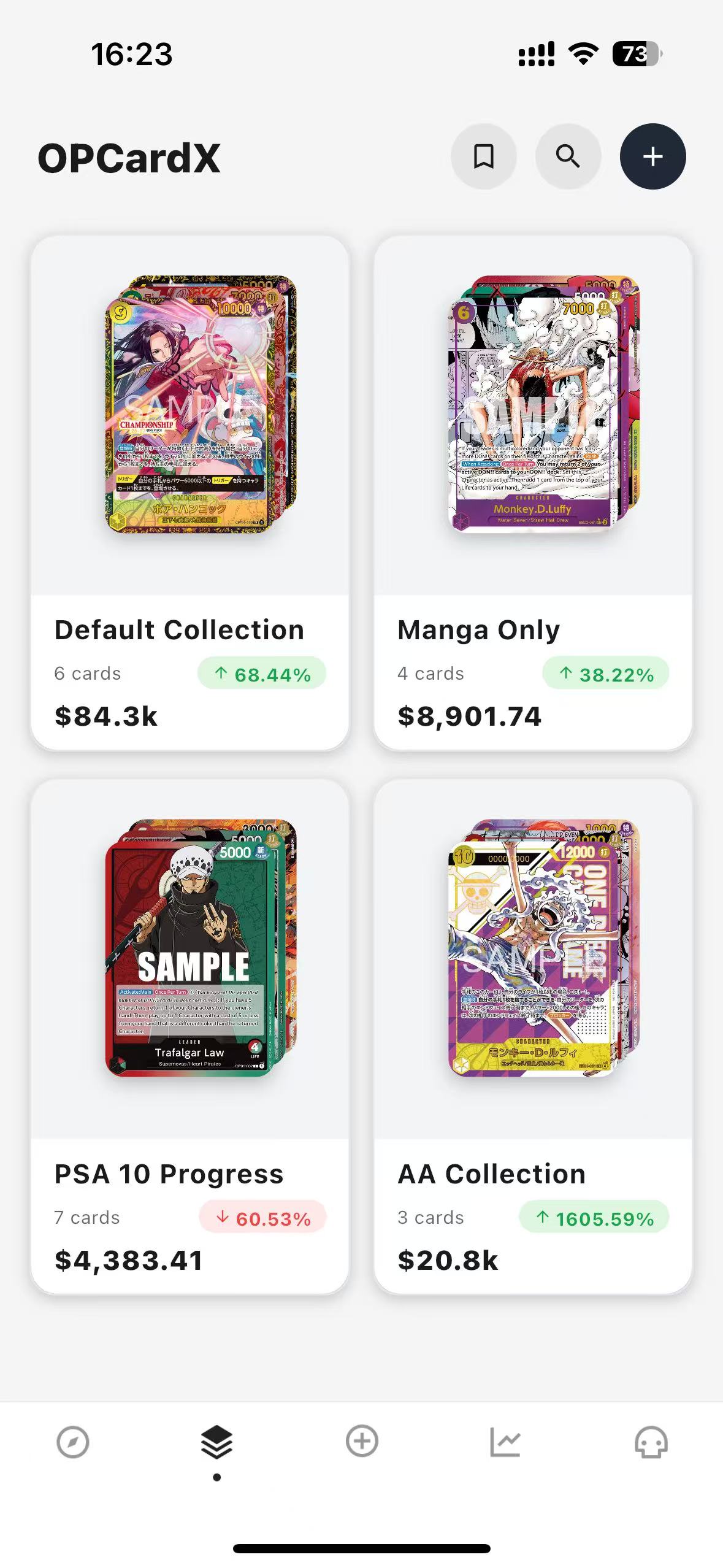Image resolution: width=723 pixels, height=1568 pixels.
Task: Open the AA Collection card
Action: pos(533,1037)
